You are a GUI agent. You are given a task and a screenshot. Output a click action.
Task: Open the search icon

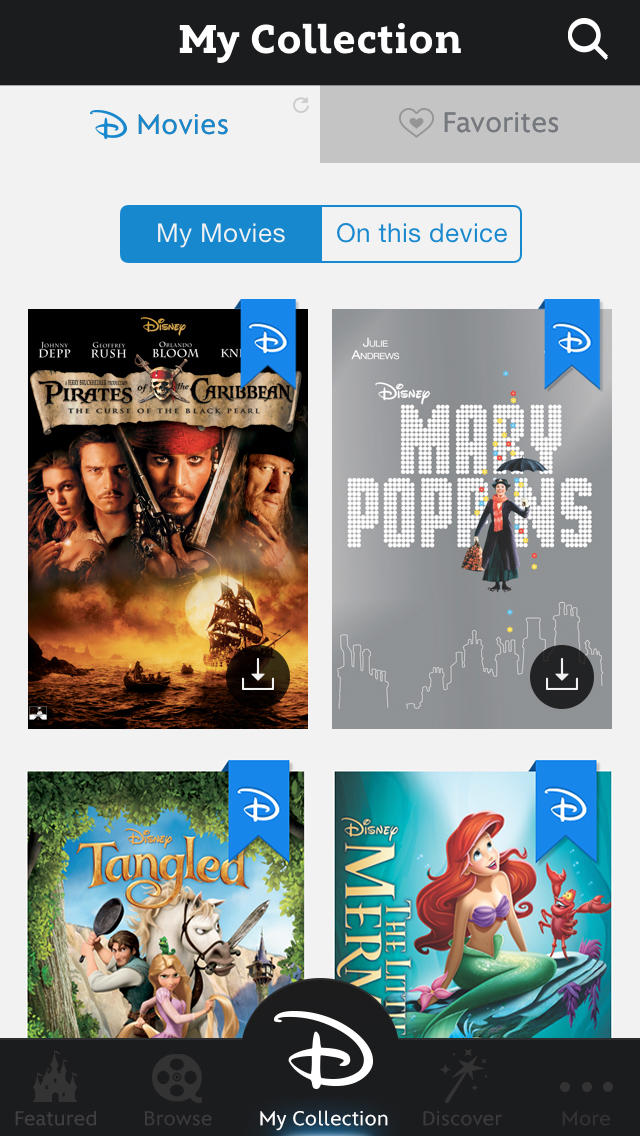pos(588,40)
